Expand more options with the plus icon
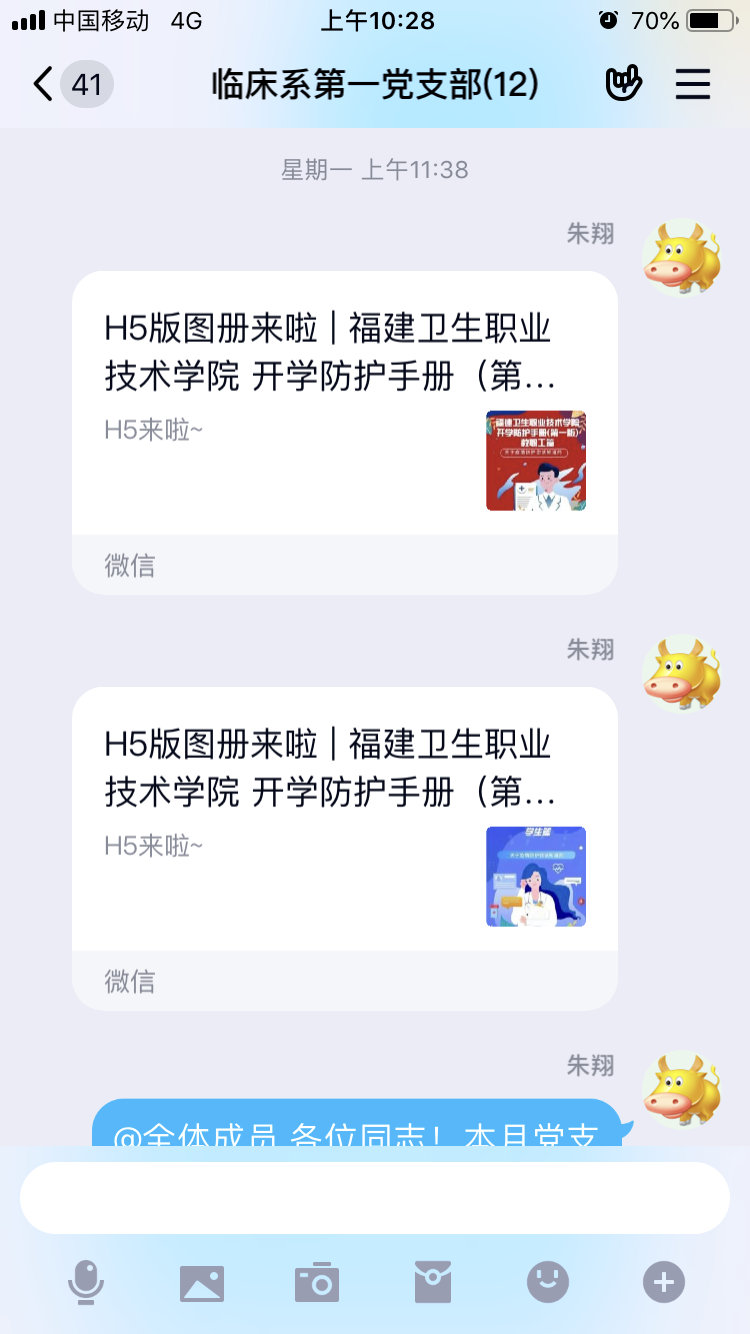Viewport: 750px width, 1334px height. (x=664, y=1282)
